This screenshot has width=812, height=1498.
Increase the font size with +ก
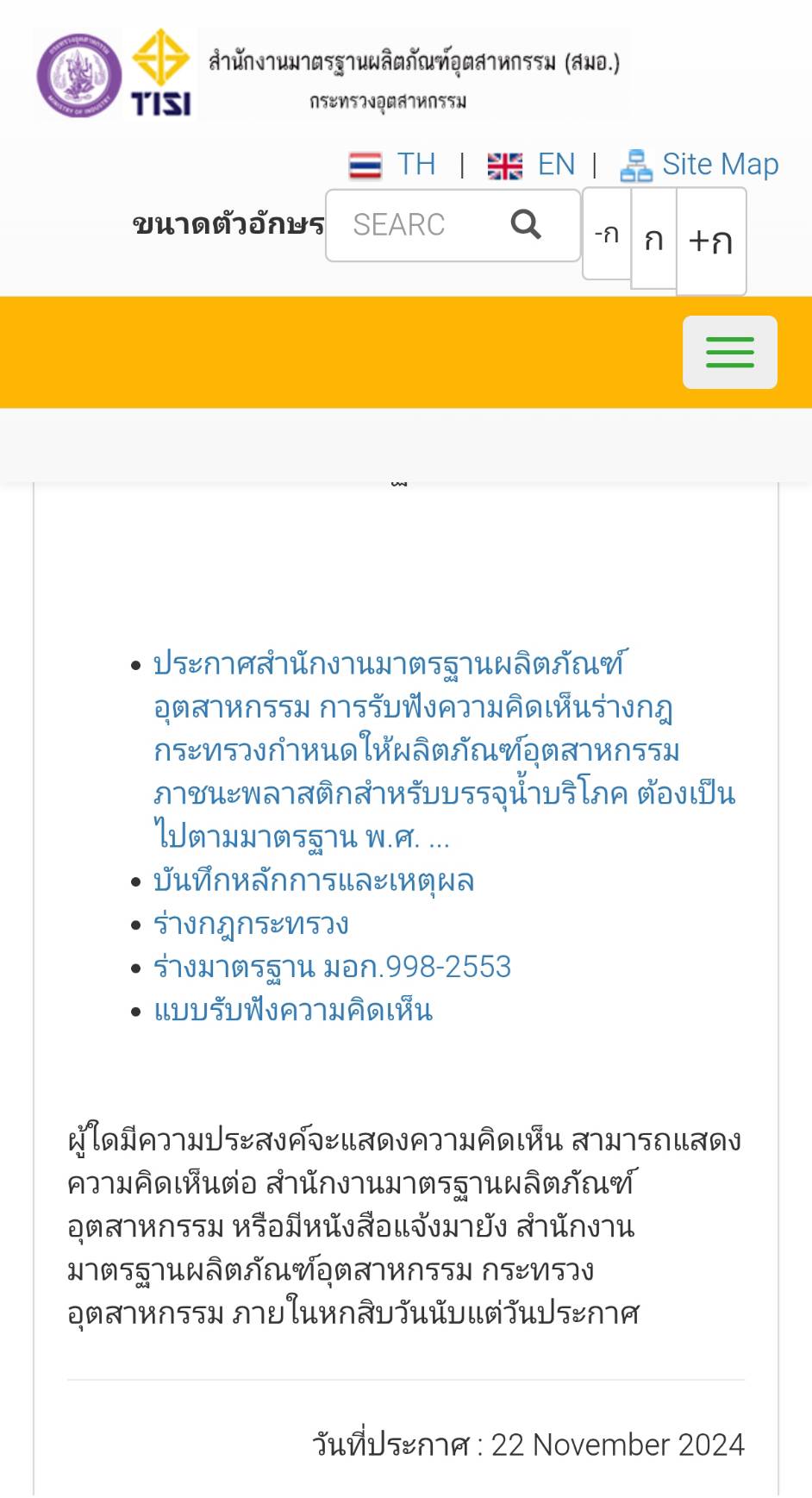click(x=711, y=241)
